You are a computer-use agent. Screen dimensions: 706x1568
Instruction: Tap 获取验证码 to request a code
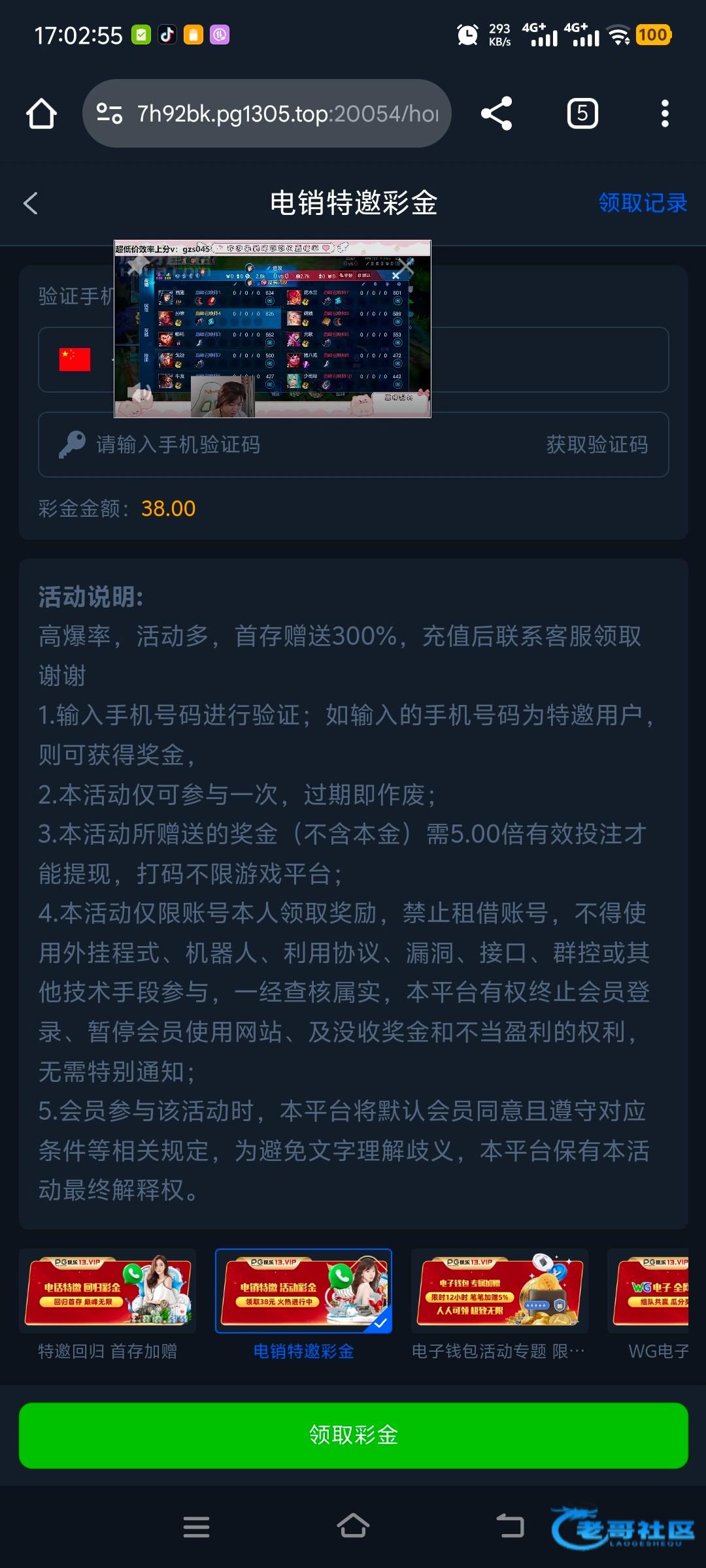click(x=597, y=445)
